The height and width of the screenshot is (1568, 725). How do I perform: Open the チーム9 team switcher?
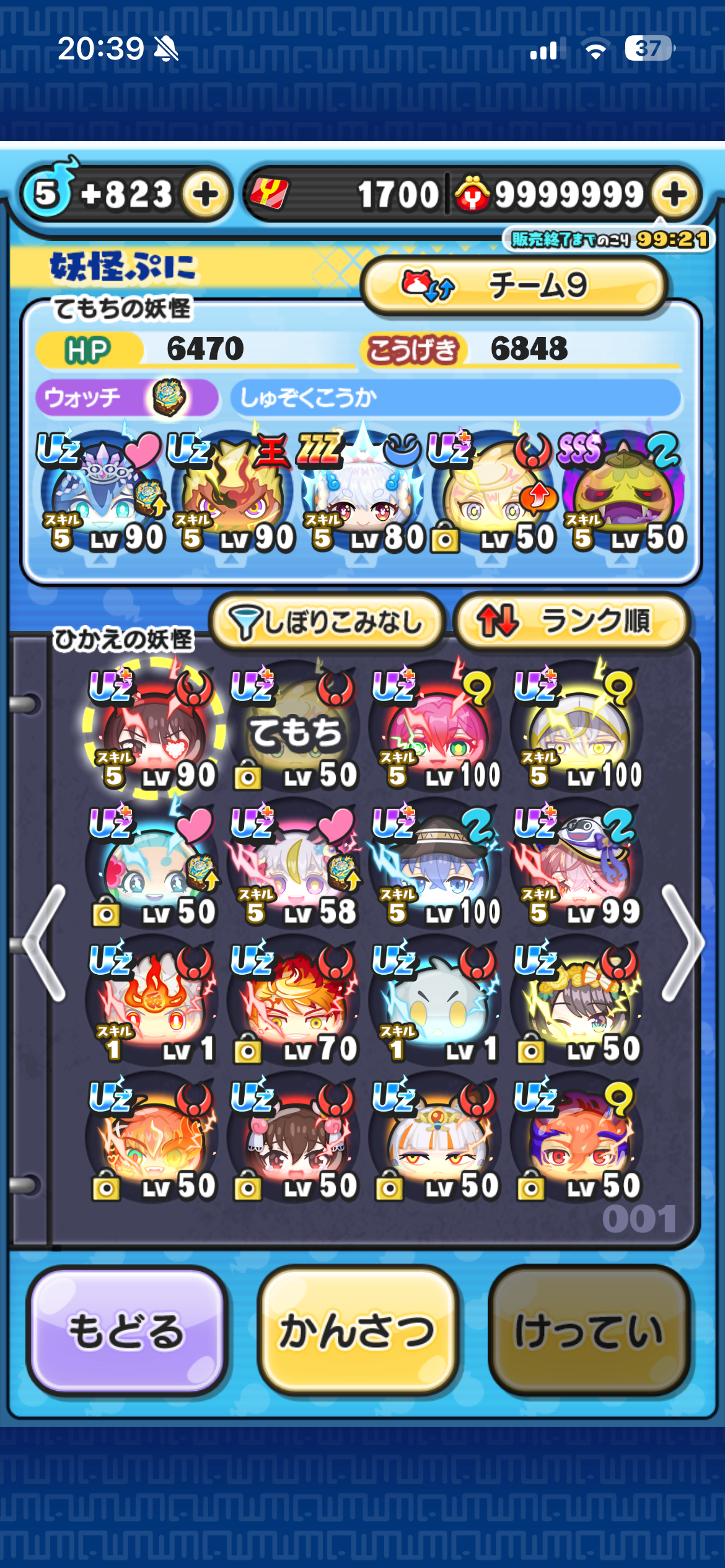point(514,285)
